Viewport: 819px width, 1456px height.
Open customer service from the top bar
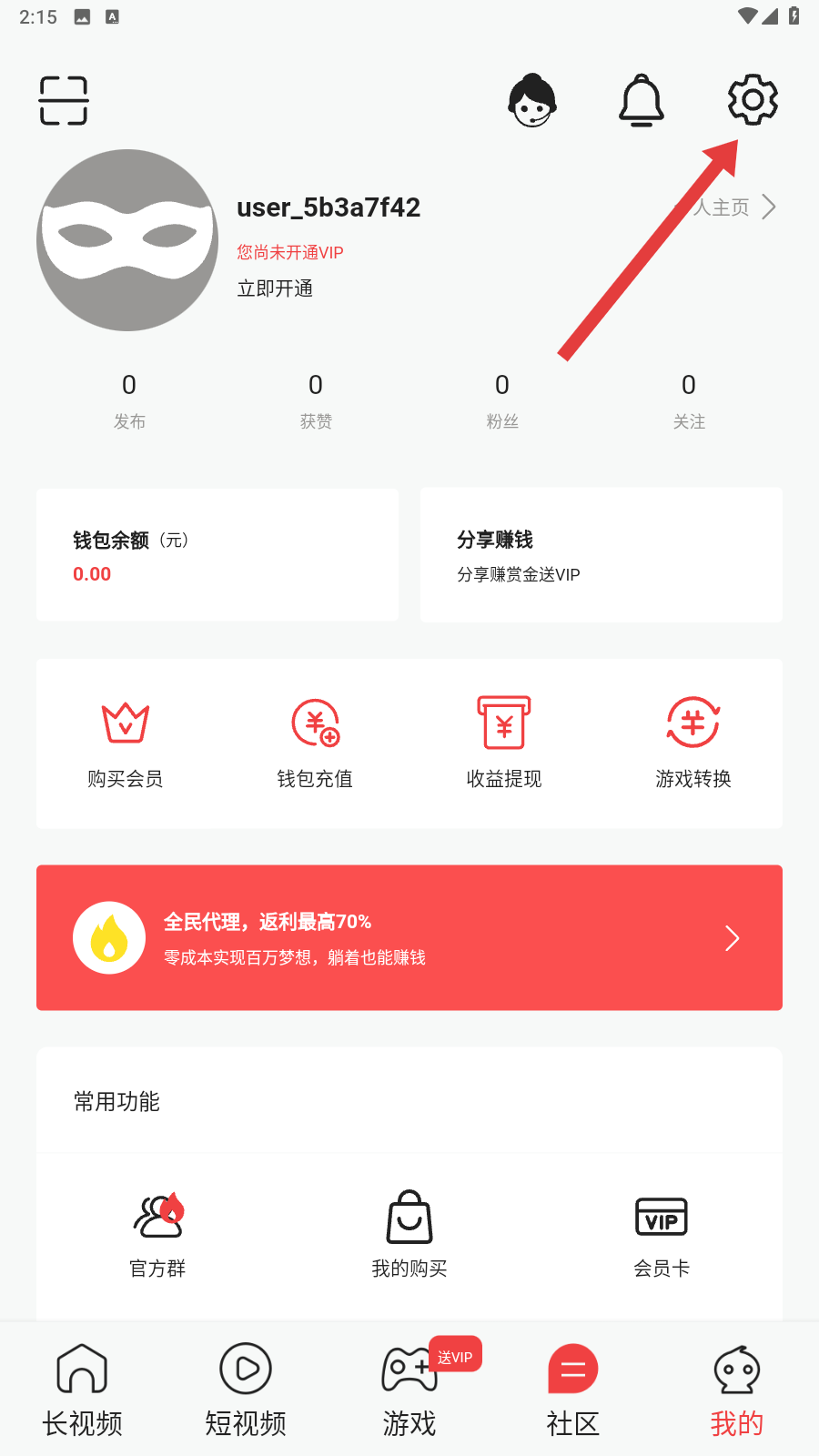tap(532, 100)
